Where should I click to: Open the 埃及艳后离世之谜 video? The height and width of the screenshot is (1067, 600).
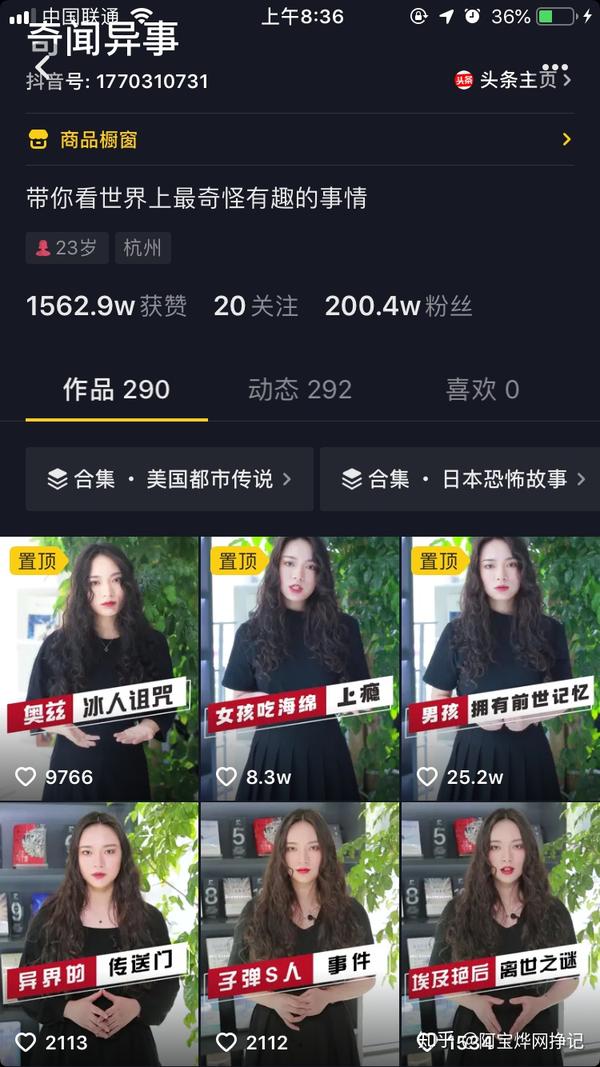pos(501,934)
